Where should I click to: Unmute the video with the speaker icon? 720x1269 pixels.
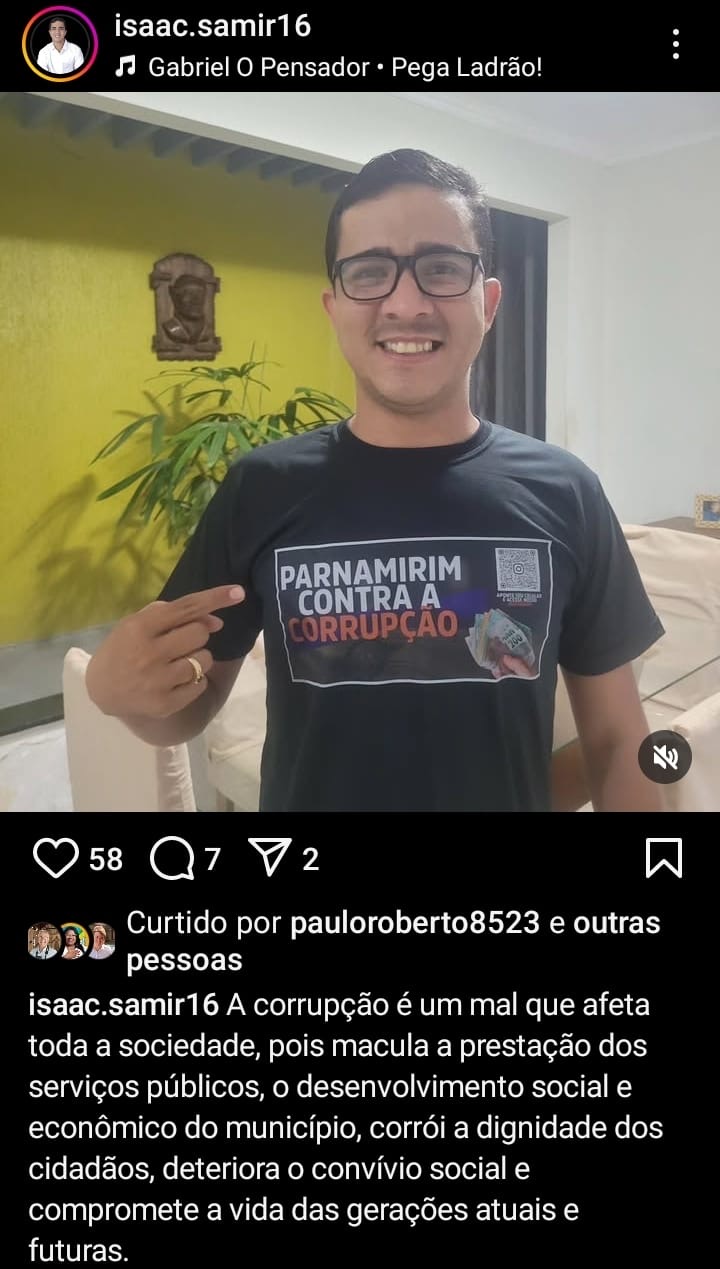[665, 757]
